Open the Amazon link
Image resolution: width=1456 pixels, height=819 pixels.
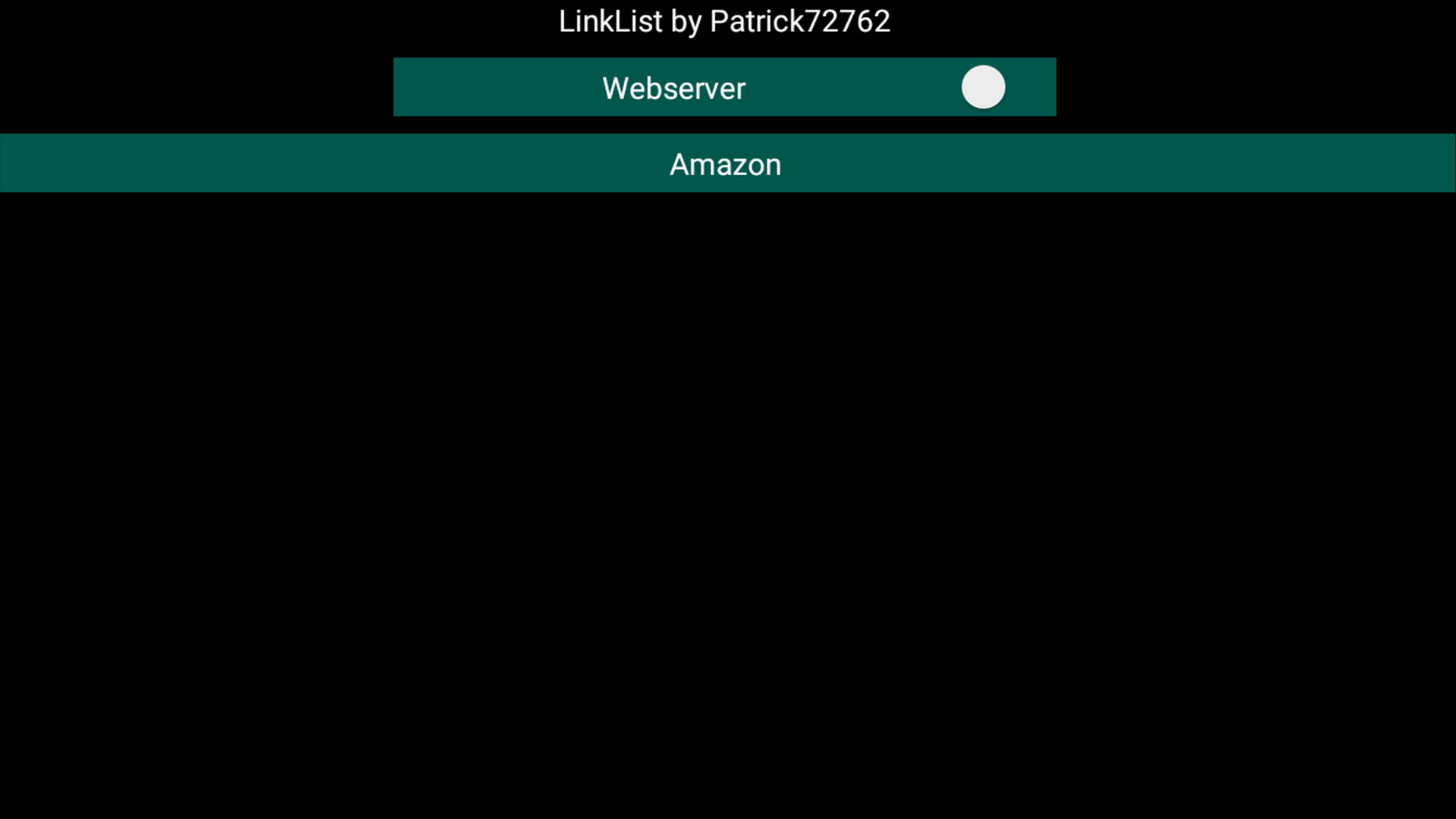pos(726,164)
